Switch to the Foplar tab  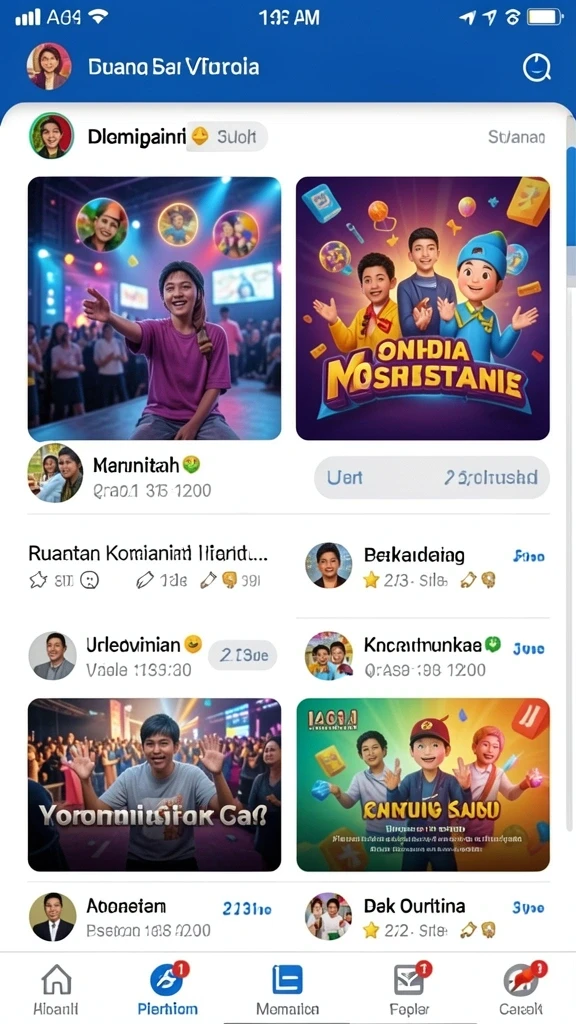click(409, 989)
